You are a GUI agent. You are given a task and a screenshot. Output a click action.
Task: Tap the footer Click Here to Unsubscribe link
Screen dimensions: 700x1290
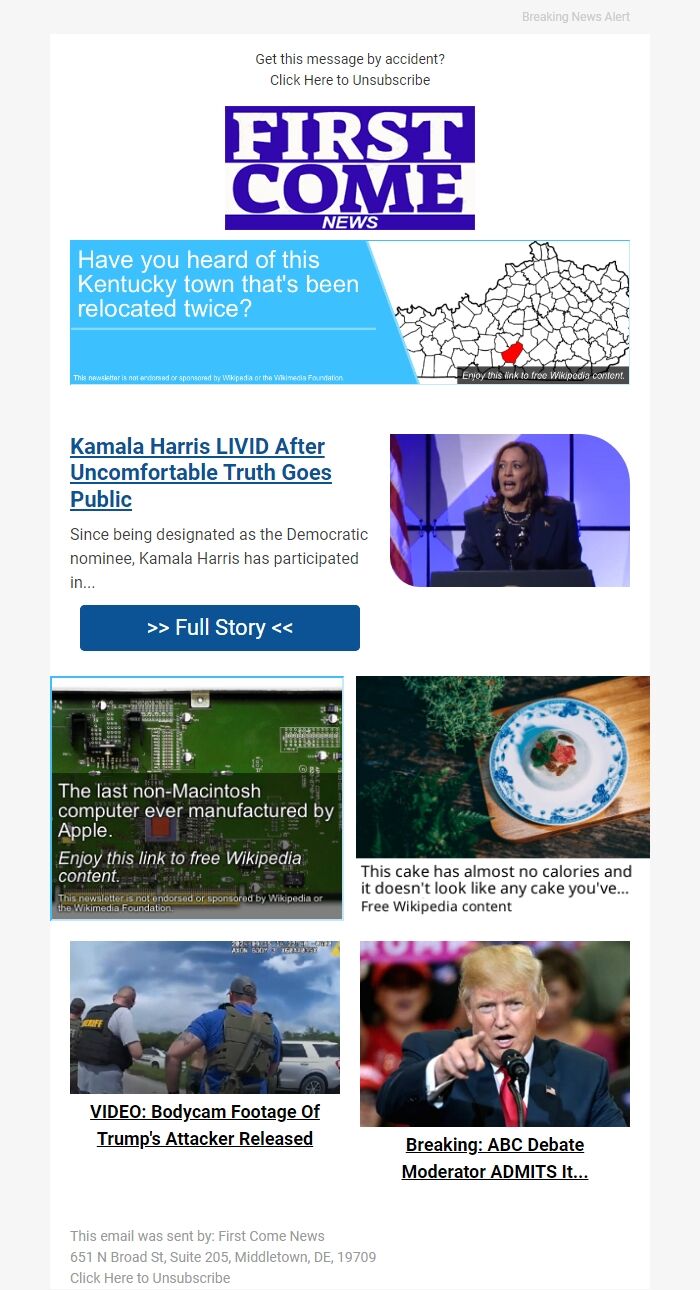[150, 1278]
